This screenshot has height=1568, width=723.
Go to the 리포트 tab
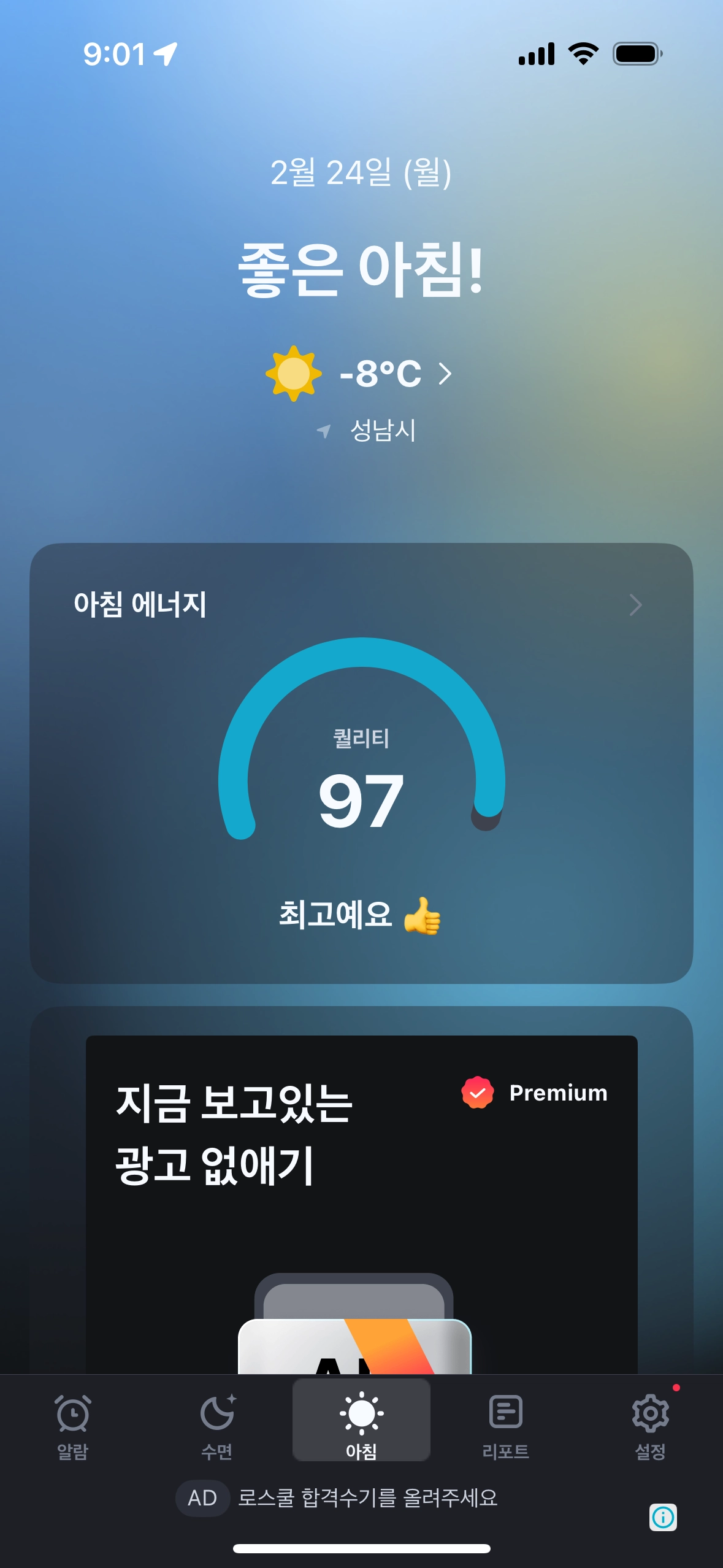[506, 1426]
